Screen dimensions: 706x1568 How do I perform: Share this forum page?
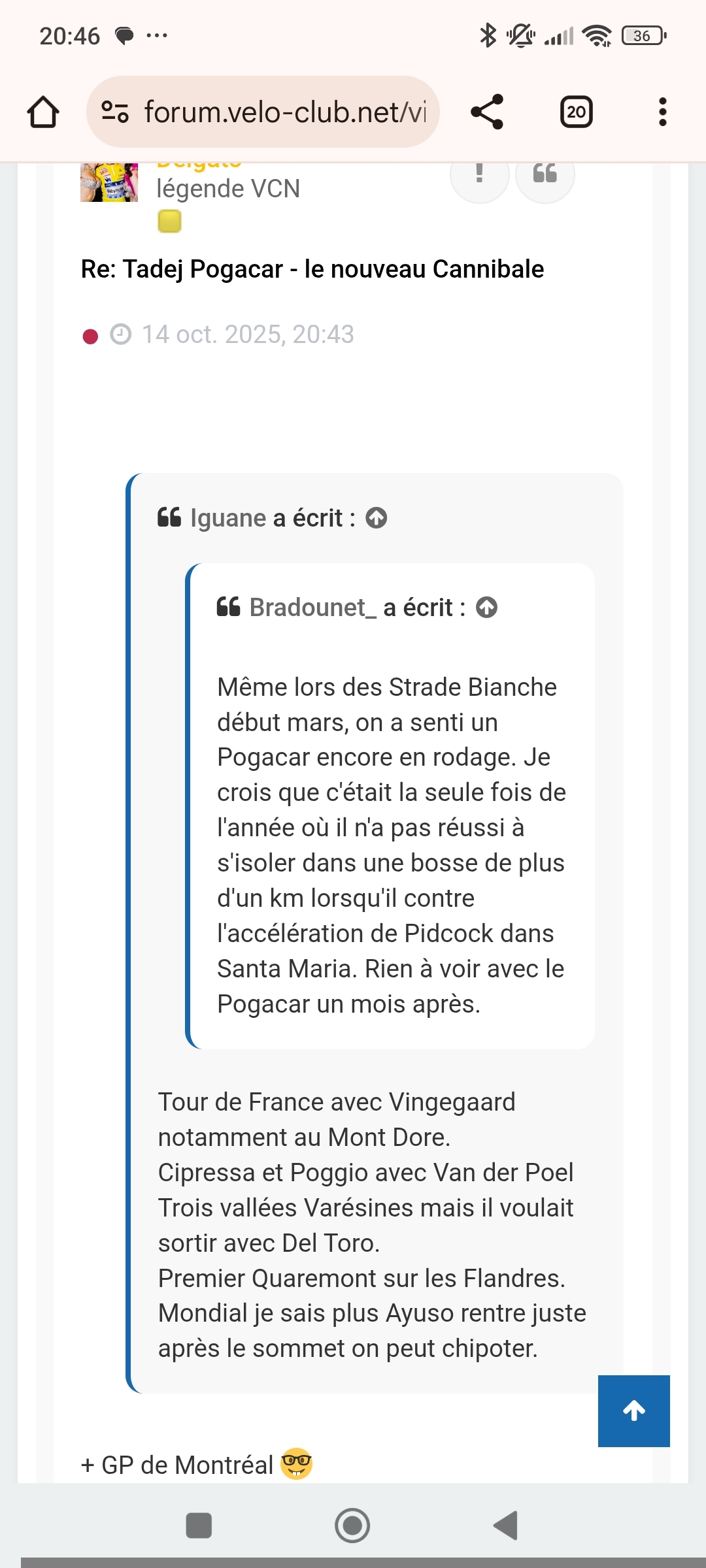tap(487, 112)
